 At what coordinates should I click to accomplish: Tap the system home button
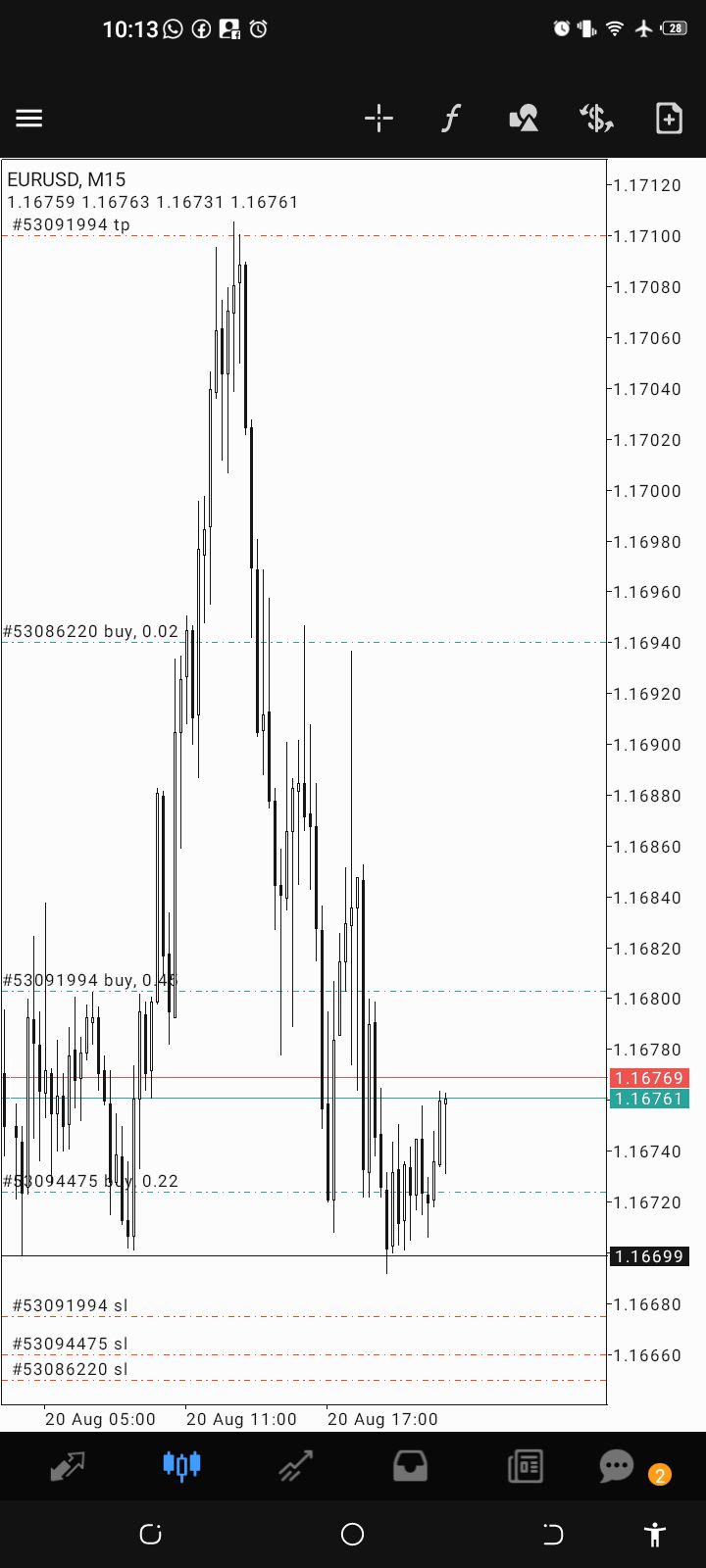tap(352, 1534)
